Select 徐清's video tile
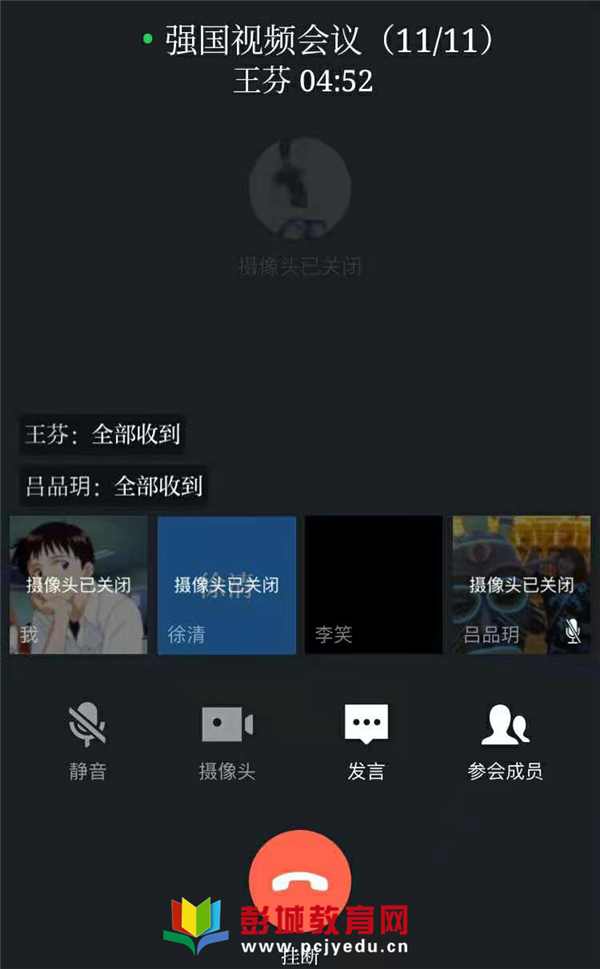The image size is (600, 969). pos(226,585)
